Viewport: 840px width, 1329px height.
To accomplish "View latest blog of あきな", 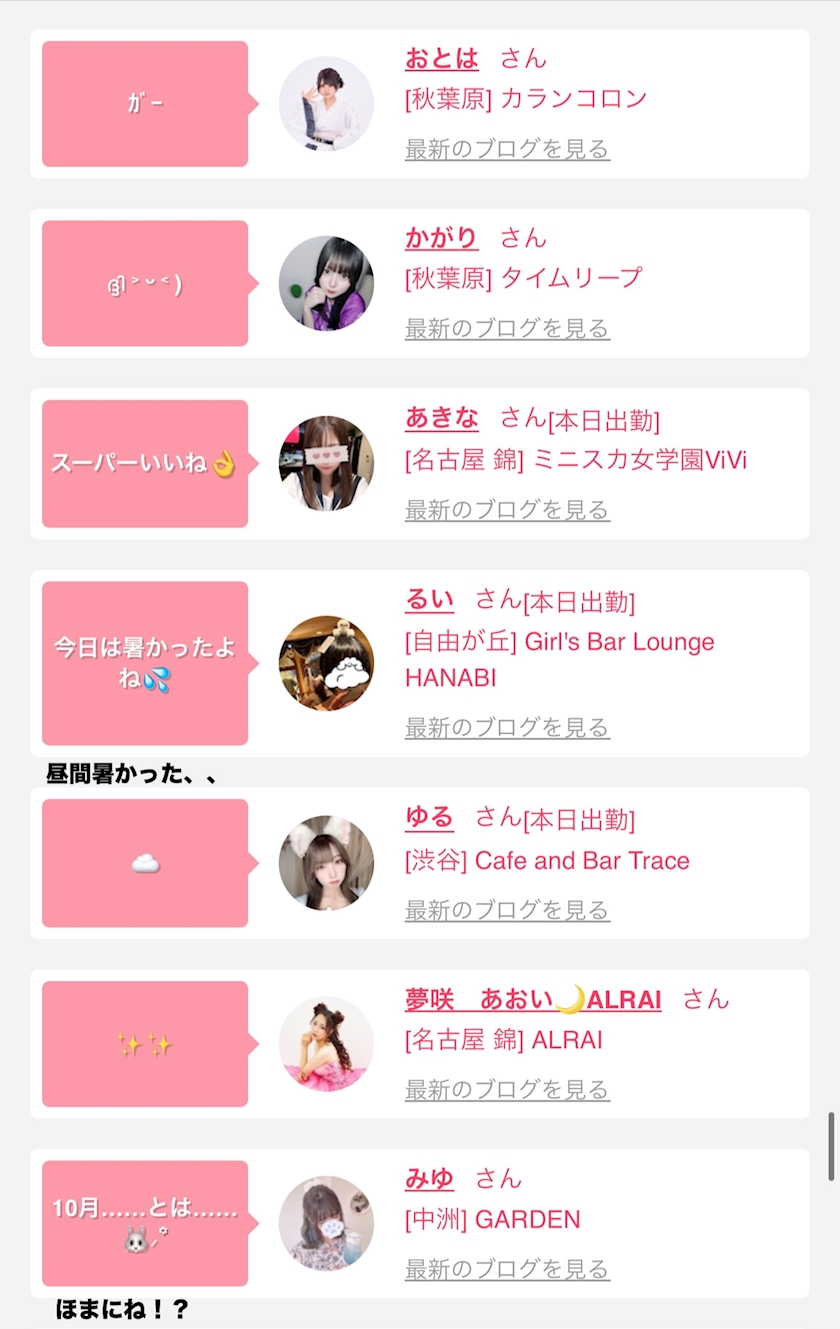I will pyautogui.click(x=507, y=509).
